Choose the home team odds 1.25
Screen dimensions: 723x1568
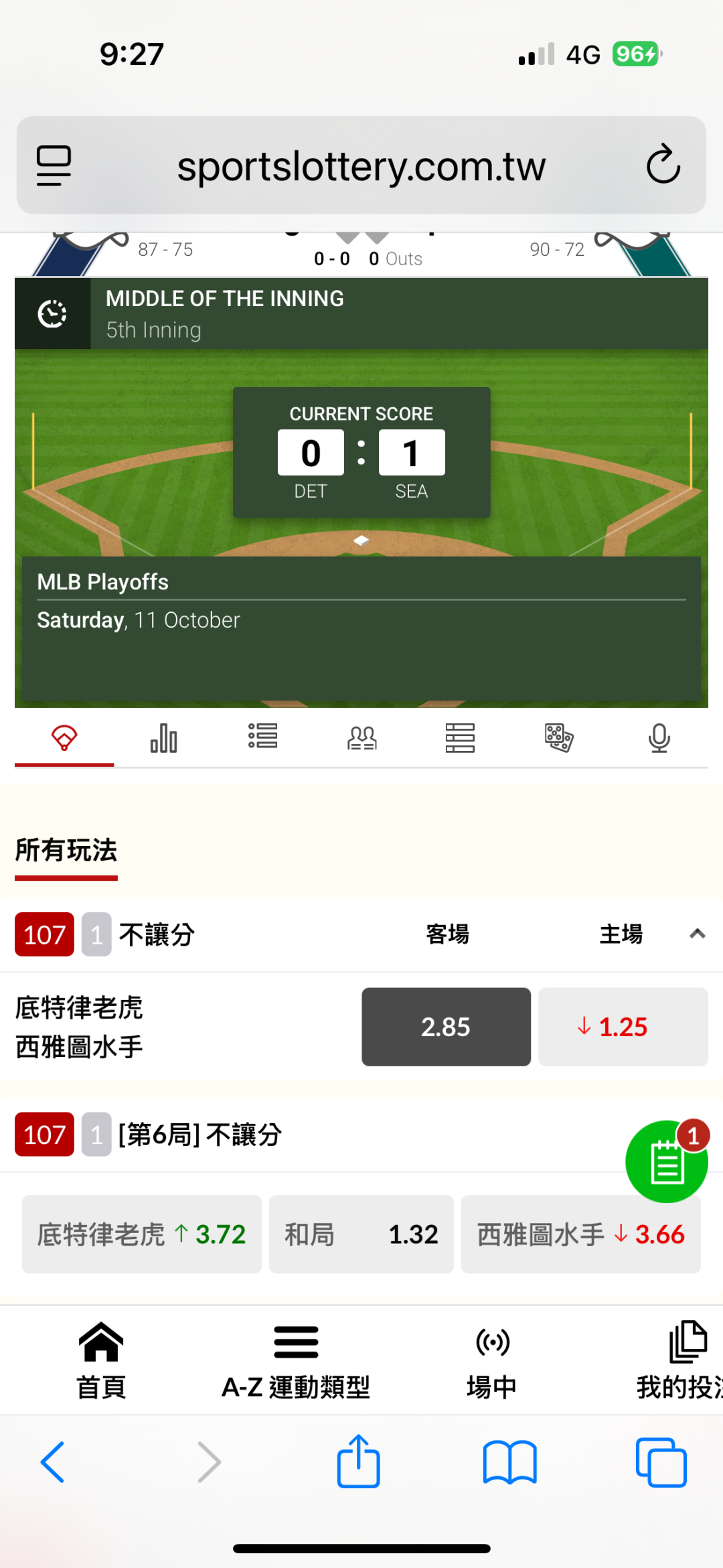(623, 1027)
